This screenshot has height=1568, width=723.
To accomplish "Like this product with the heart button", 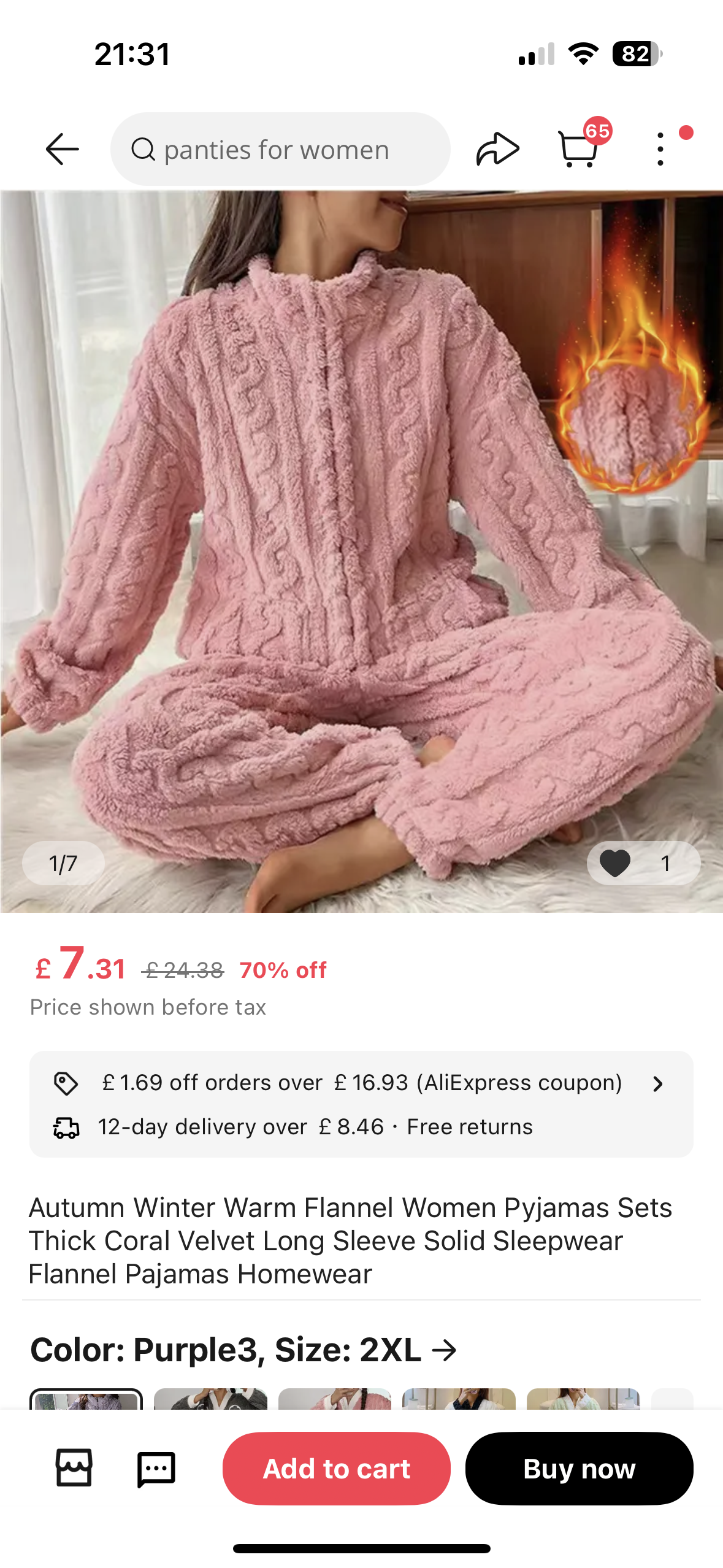I will (615, 863).
